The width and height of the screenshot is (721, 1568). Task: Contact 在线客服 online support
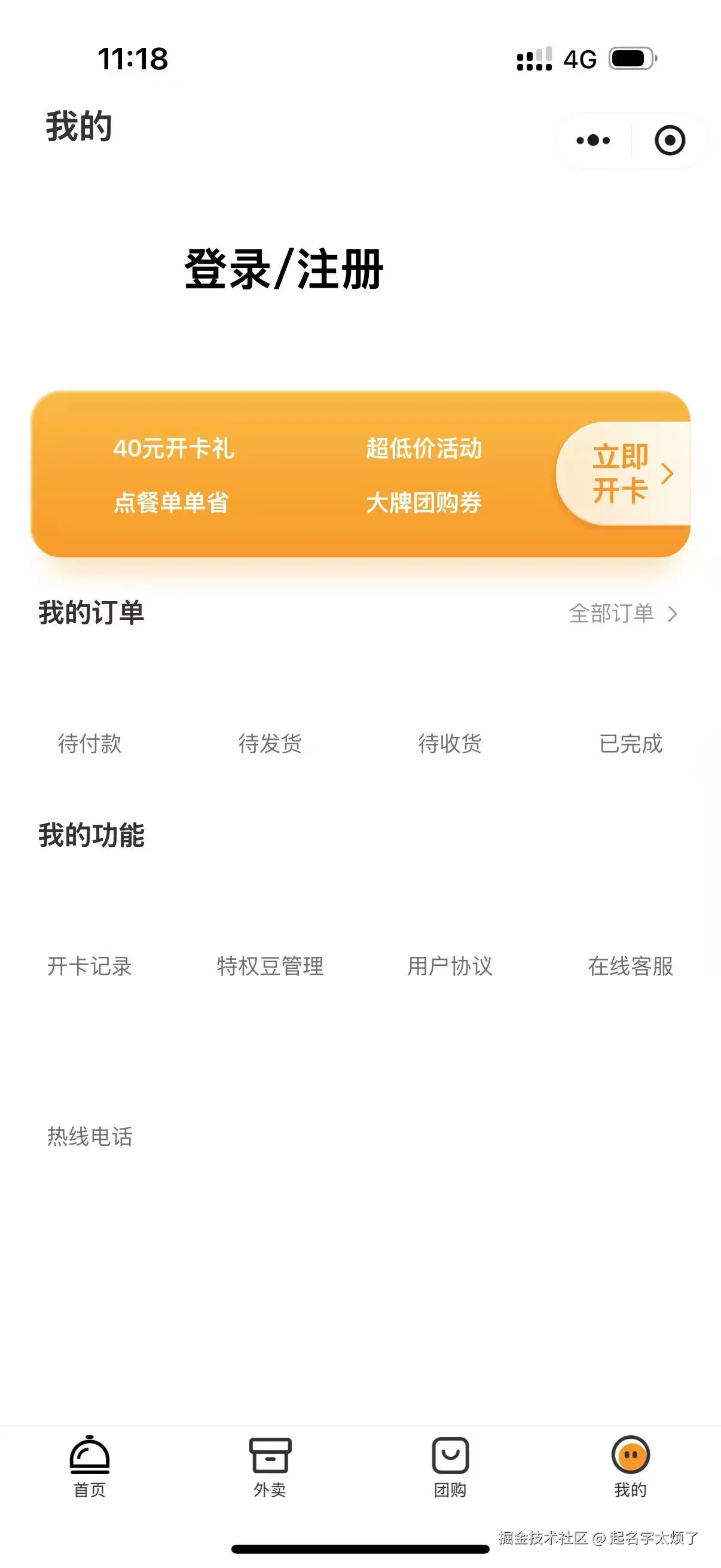(630, 966)
